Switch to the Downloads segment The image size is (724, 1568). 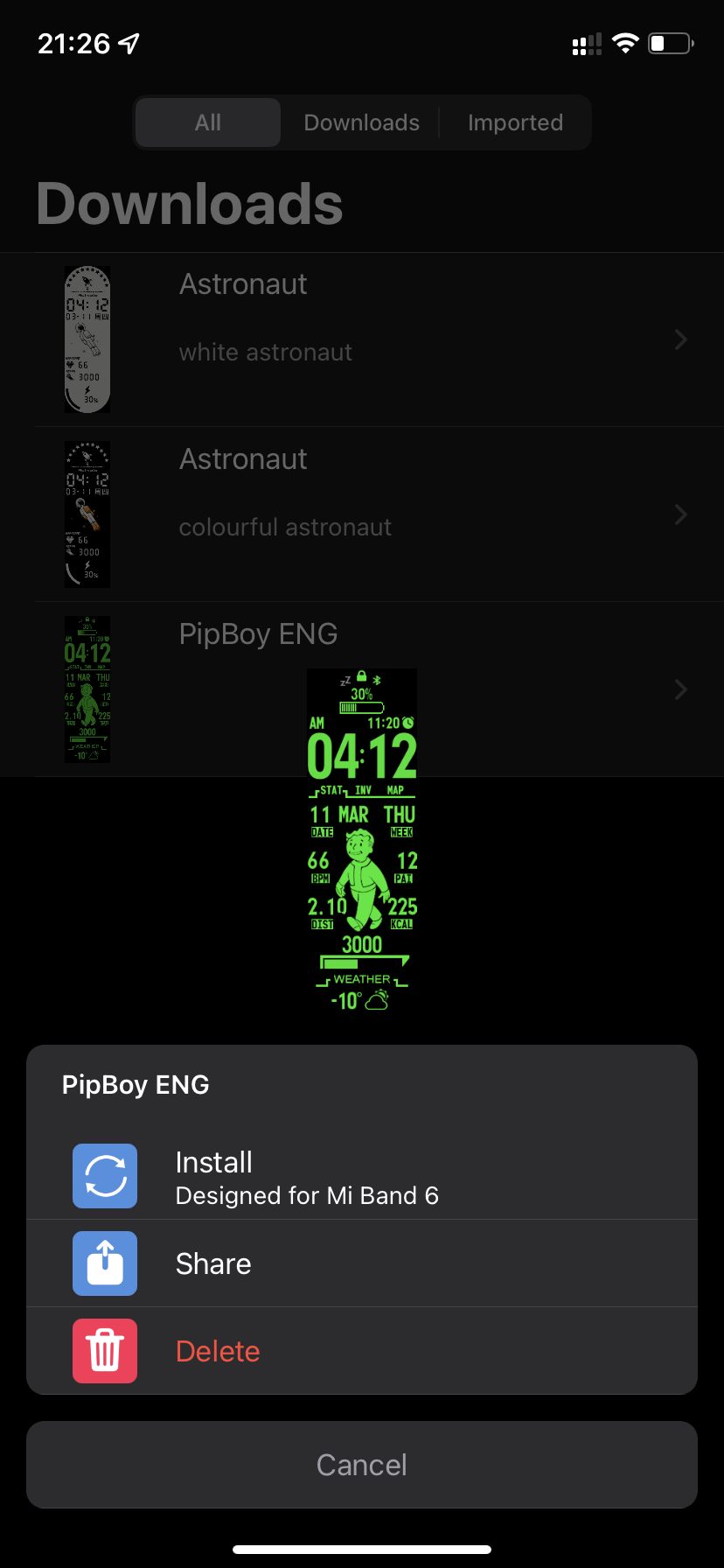(361, 122)
